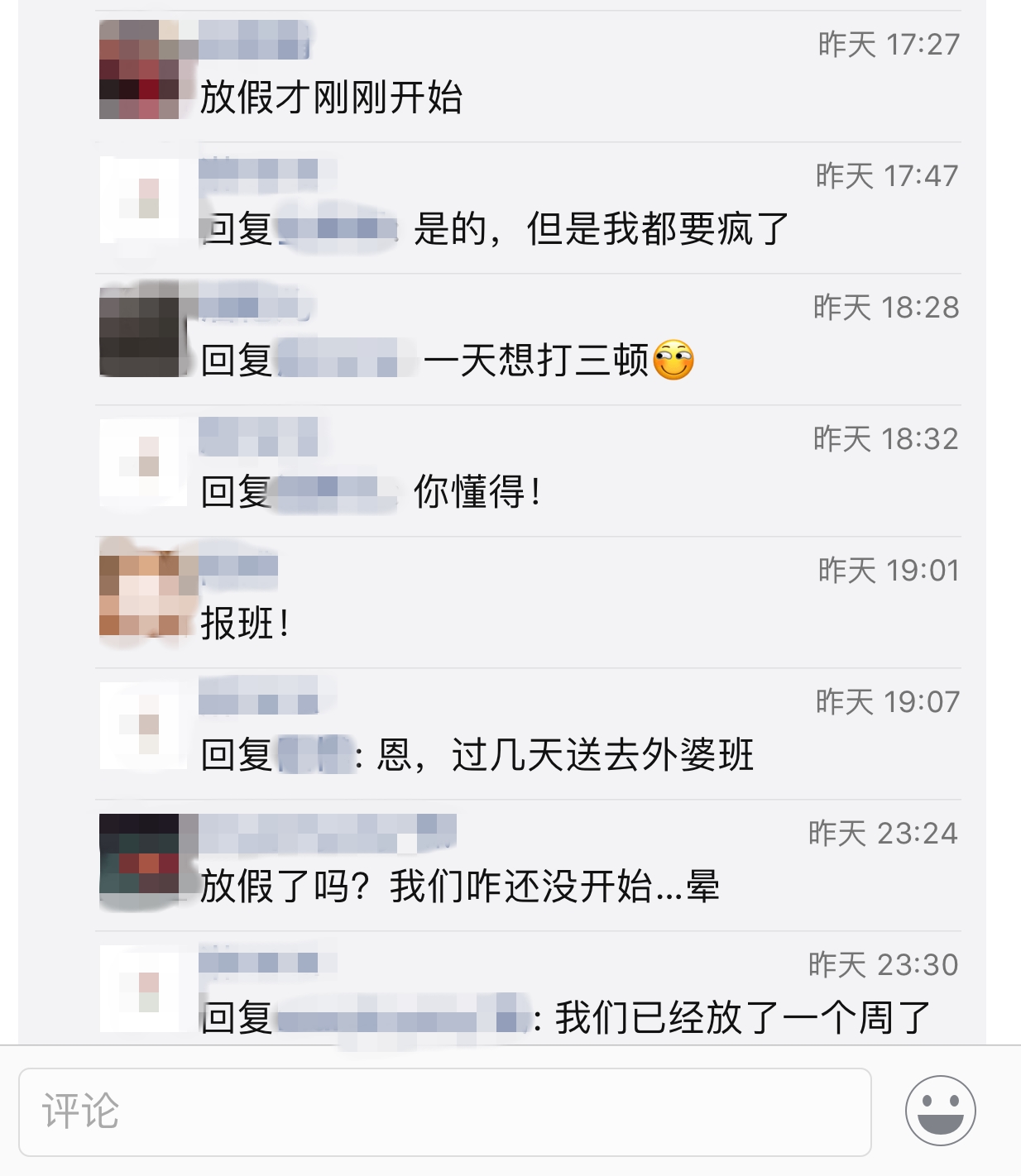Select comment 我们已经放了一个周了
This screenshot has height=1176, width=1021.
tap(742, 1018)
